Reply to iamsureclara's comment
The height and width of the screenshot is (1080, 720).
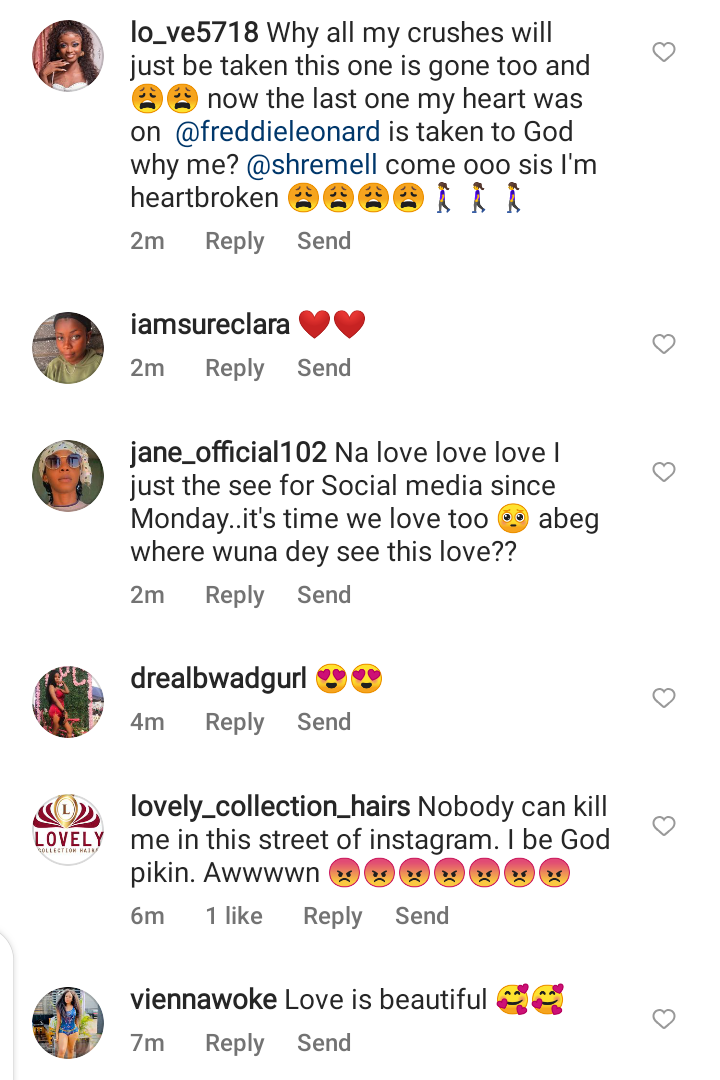point(234,368)
